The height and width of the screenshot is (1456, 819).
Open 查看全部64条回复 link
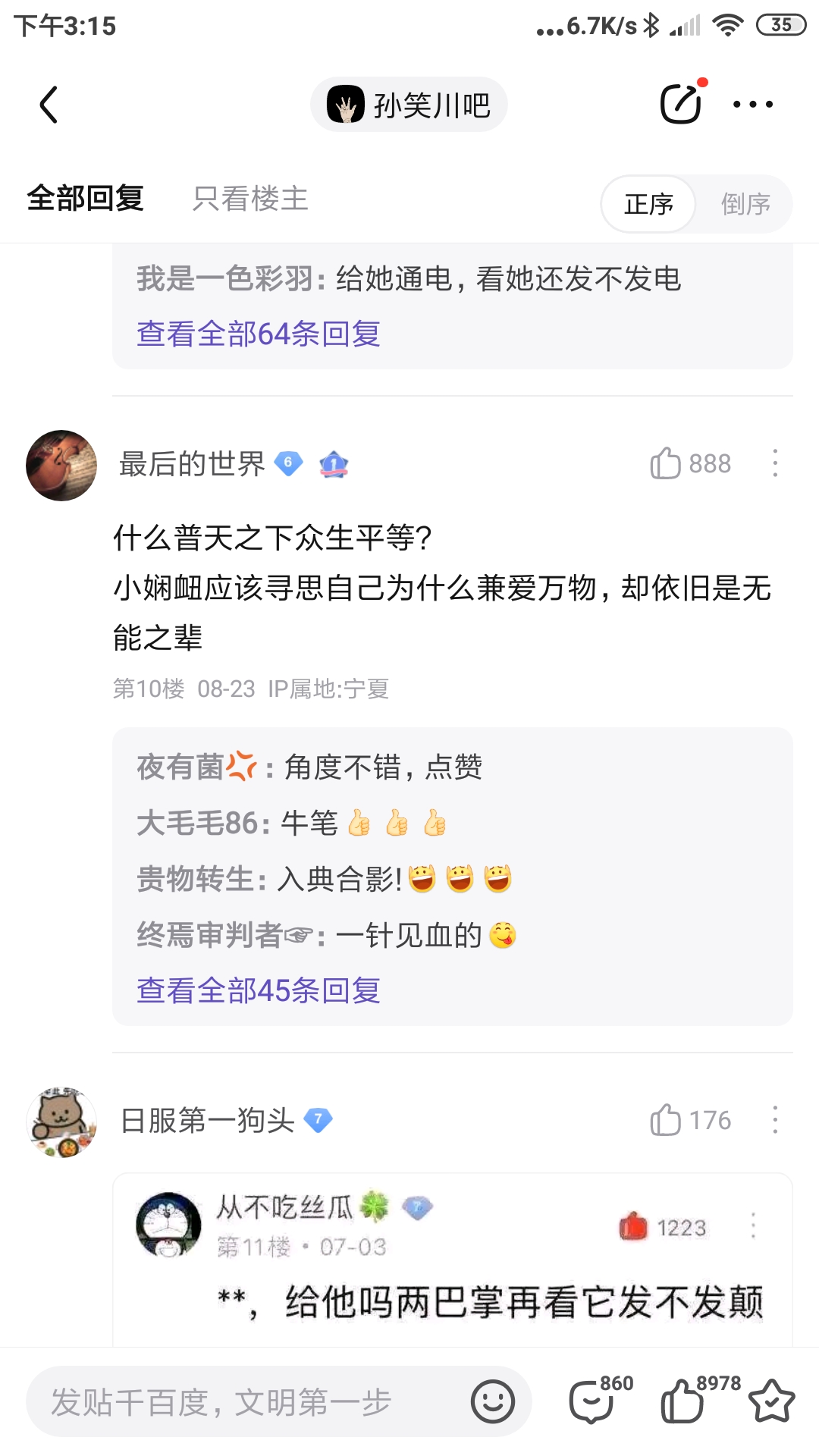point(259,334)
